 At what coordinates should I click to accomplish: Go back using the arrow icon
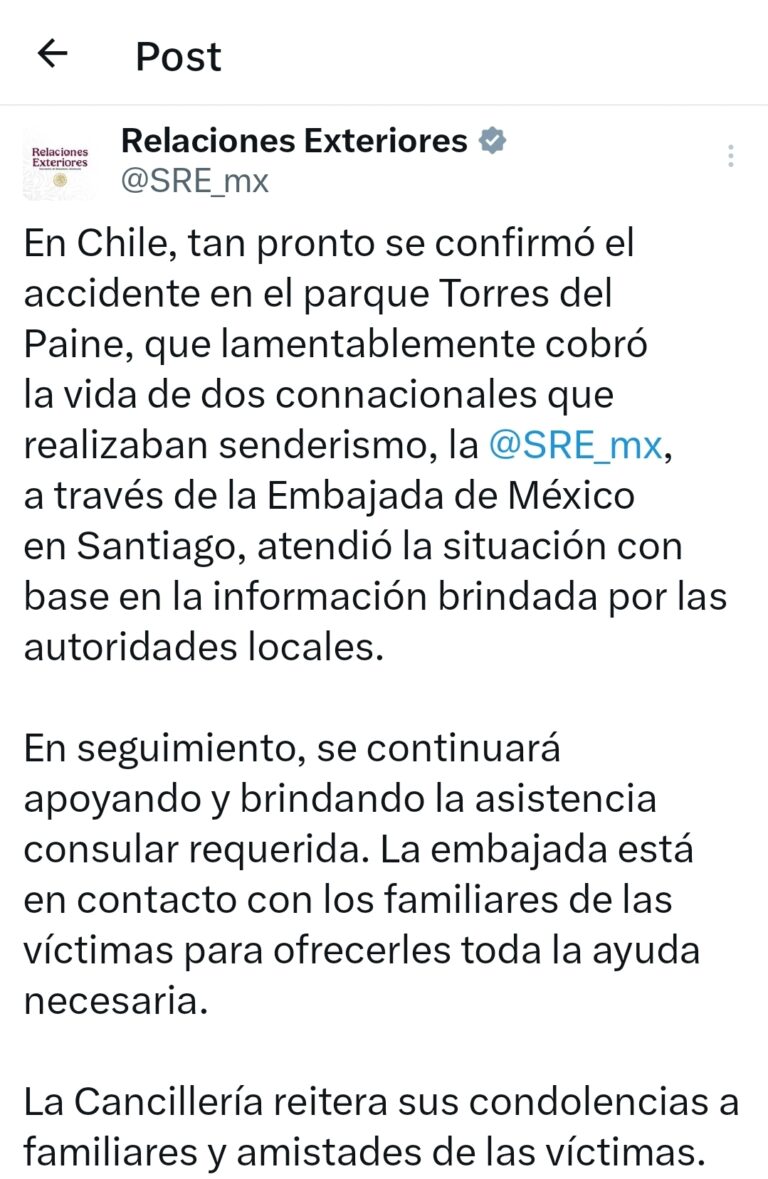click(52, 54)
